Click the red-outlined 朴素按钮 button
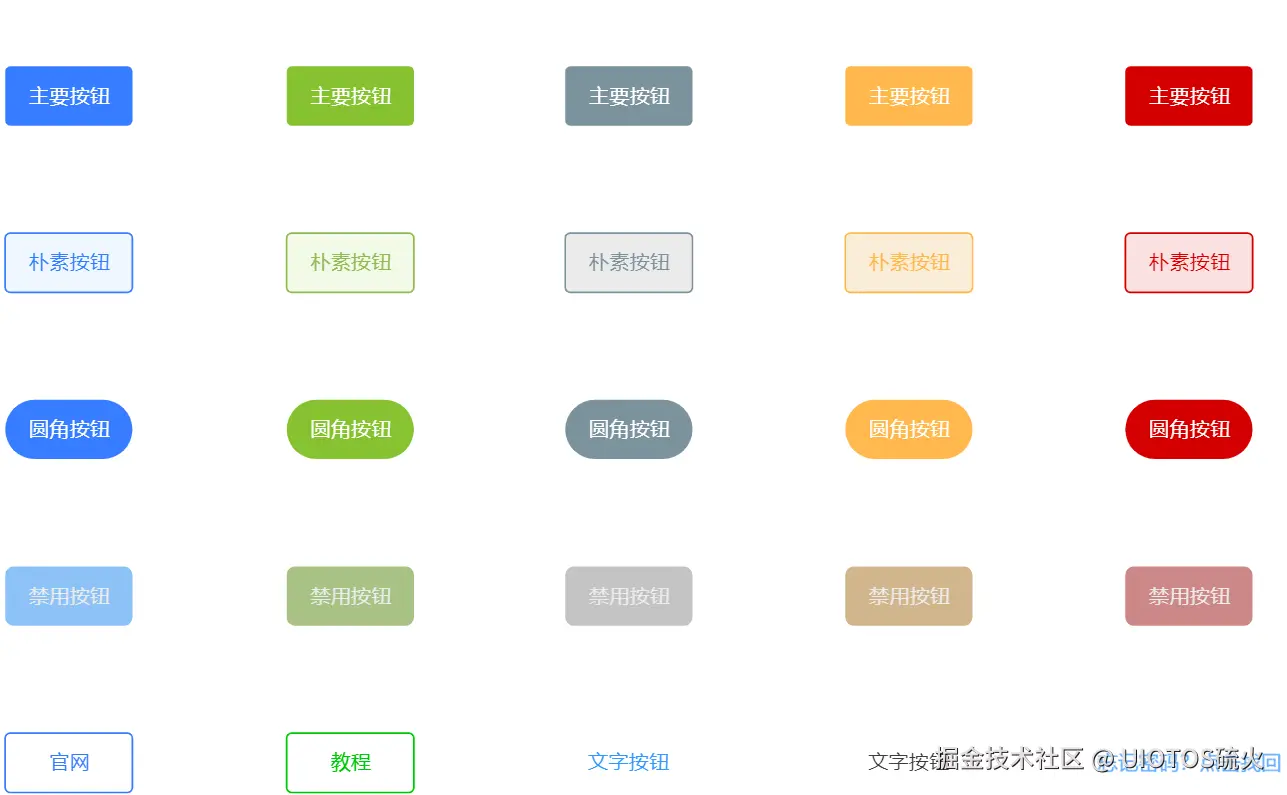This screenshot has width=1287, height=795. pyautogui.click(x=1188, y=263)
